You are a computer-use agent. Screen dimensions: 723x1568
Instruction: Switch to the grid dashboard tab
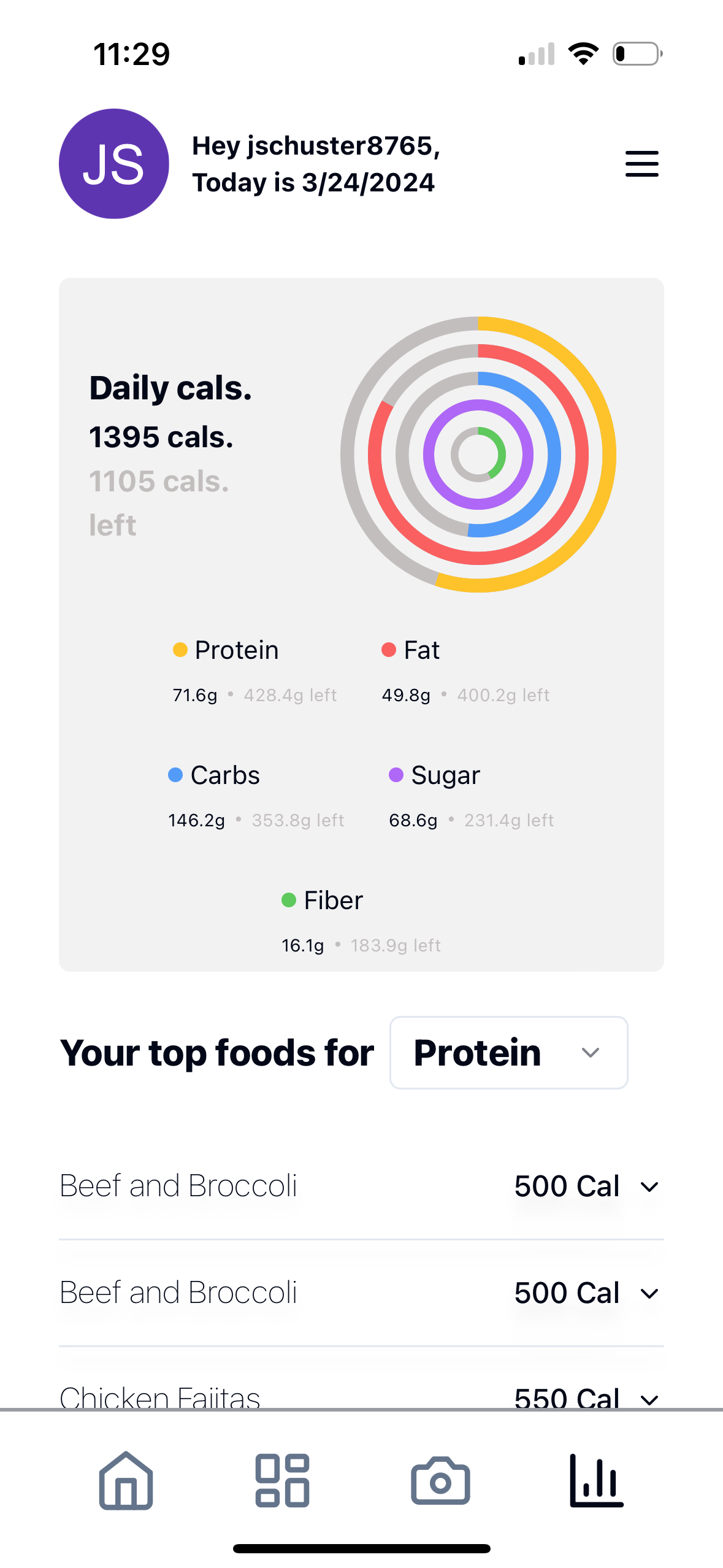(282, 1480)
